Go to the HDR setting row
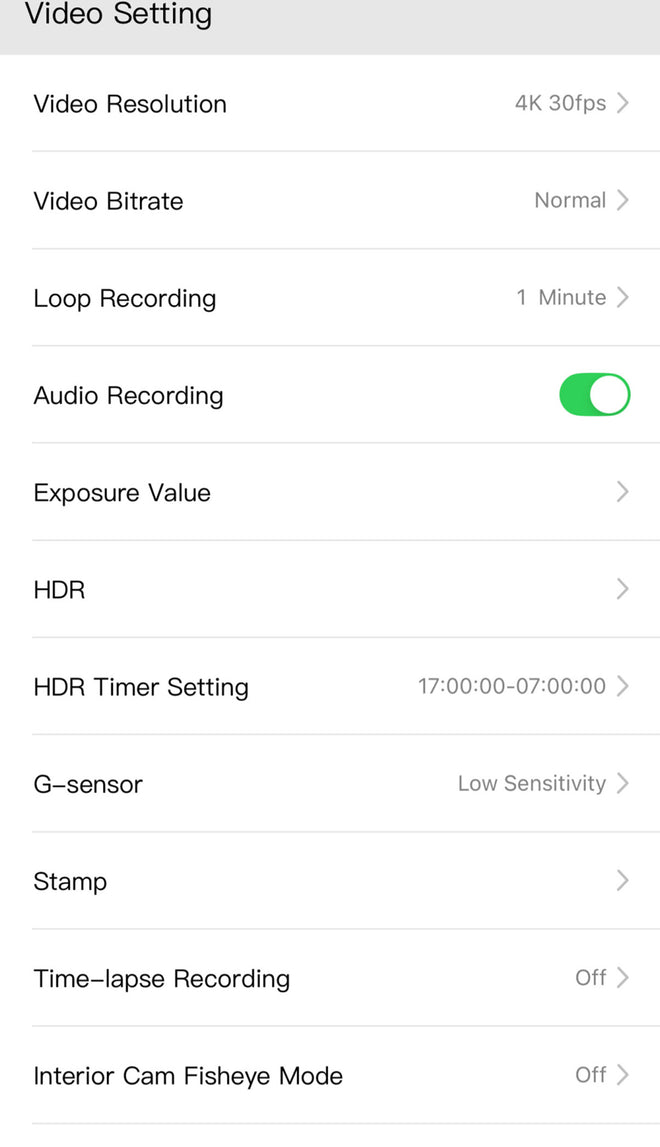 [x=330, y=589]
